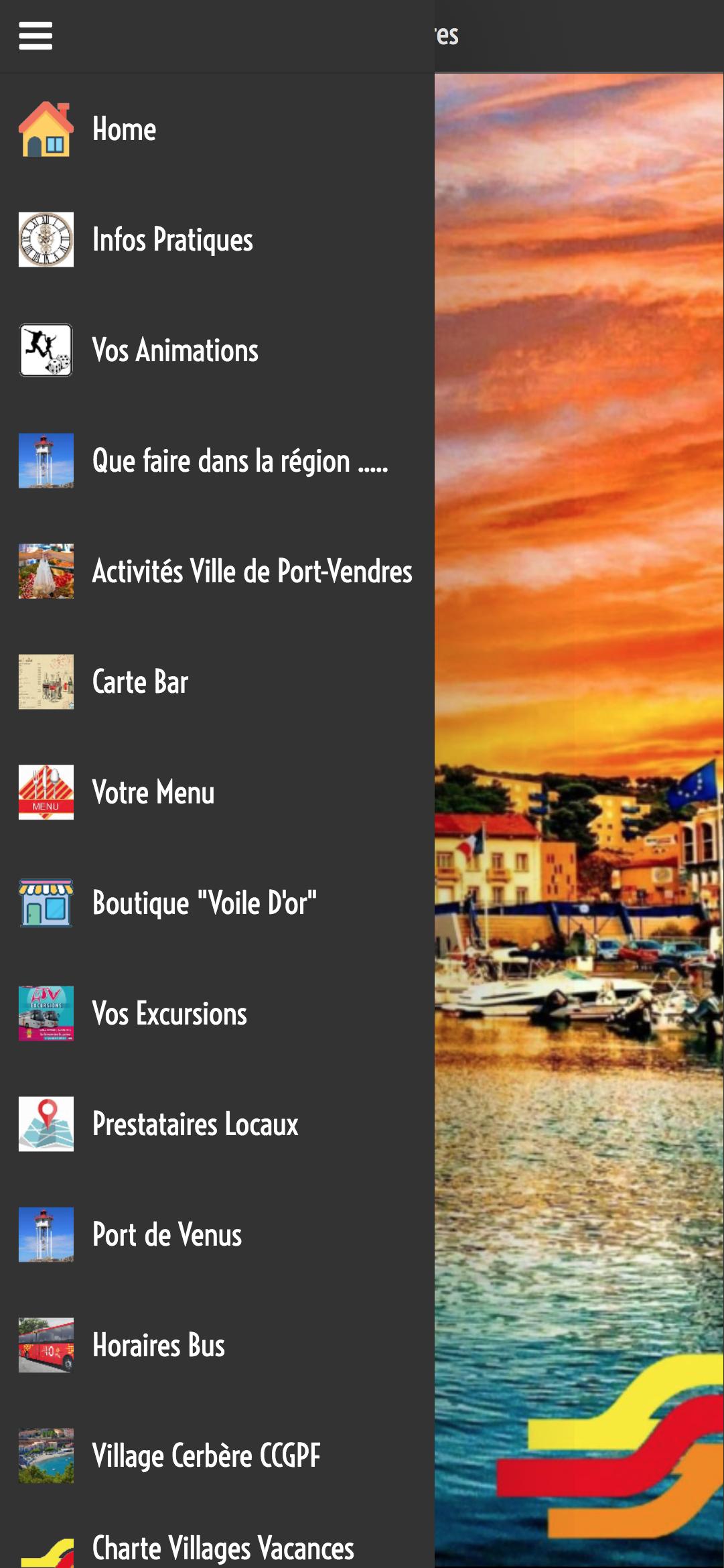
Task: Tap Charte Villages Vacances
Action: (223, 1548)
